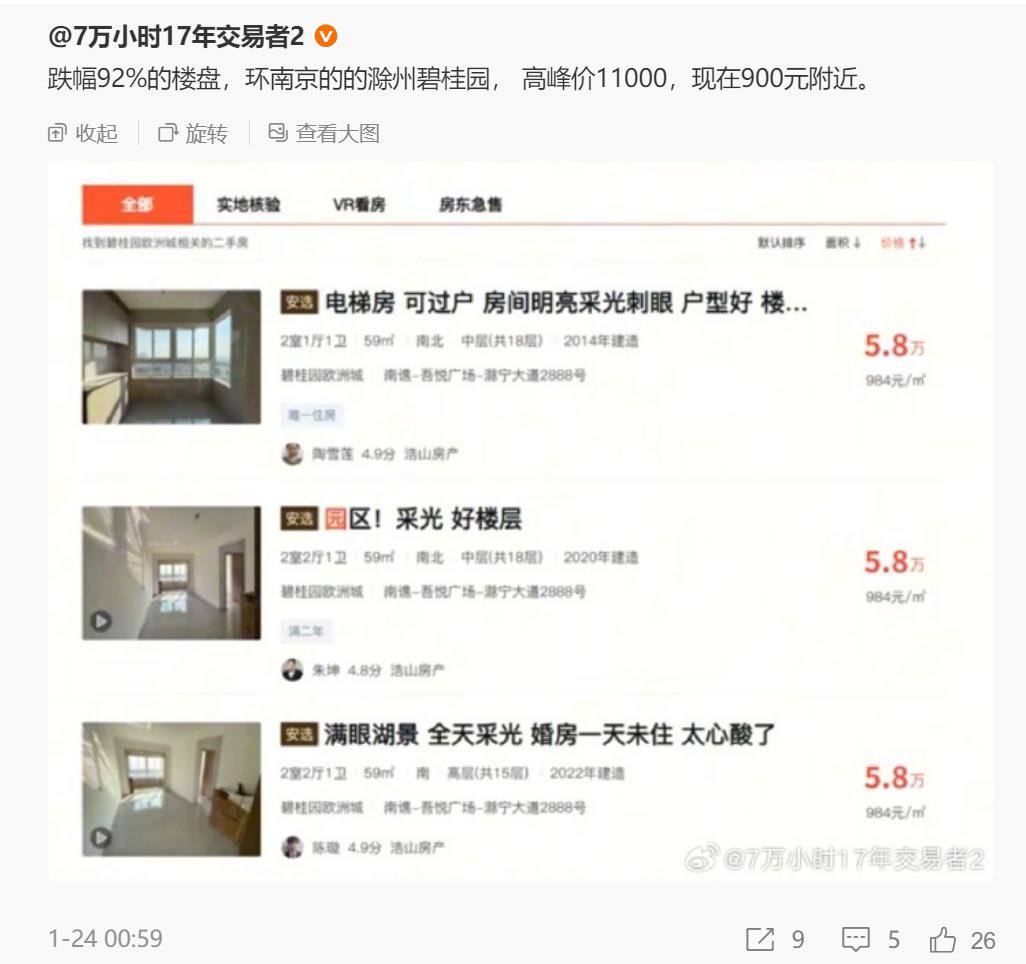The image size is (1026, 964).
Task: Open profile of @7万小时17年交易者2
Action: coord(176,36)
